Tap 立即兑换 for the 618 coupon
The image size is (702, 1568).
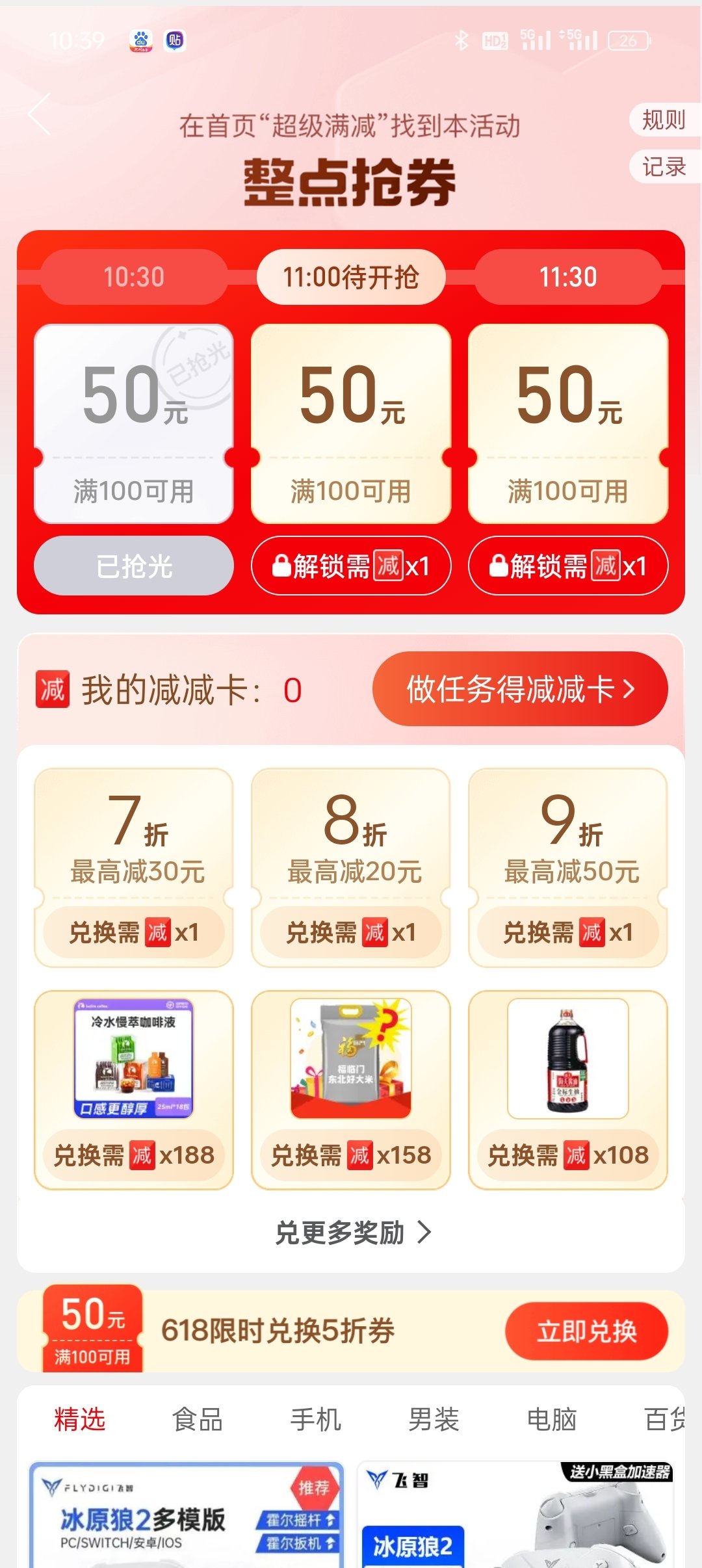tap(586, 1331)
